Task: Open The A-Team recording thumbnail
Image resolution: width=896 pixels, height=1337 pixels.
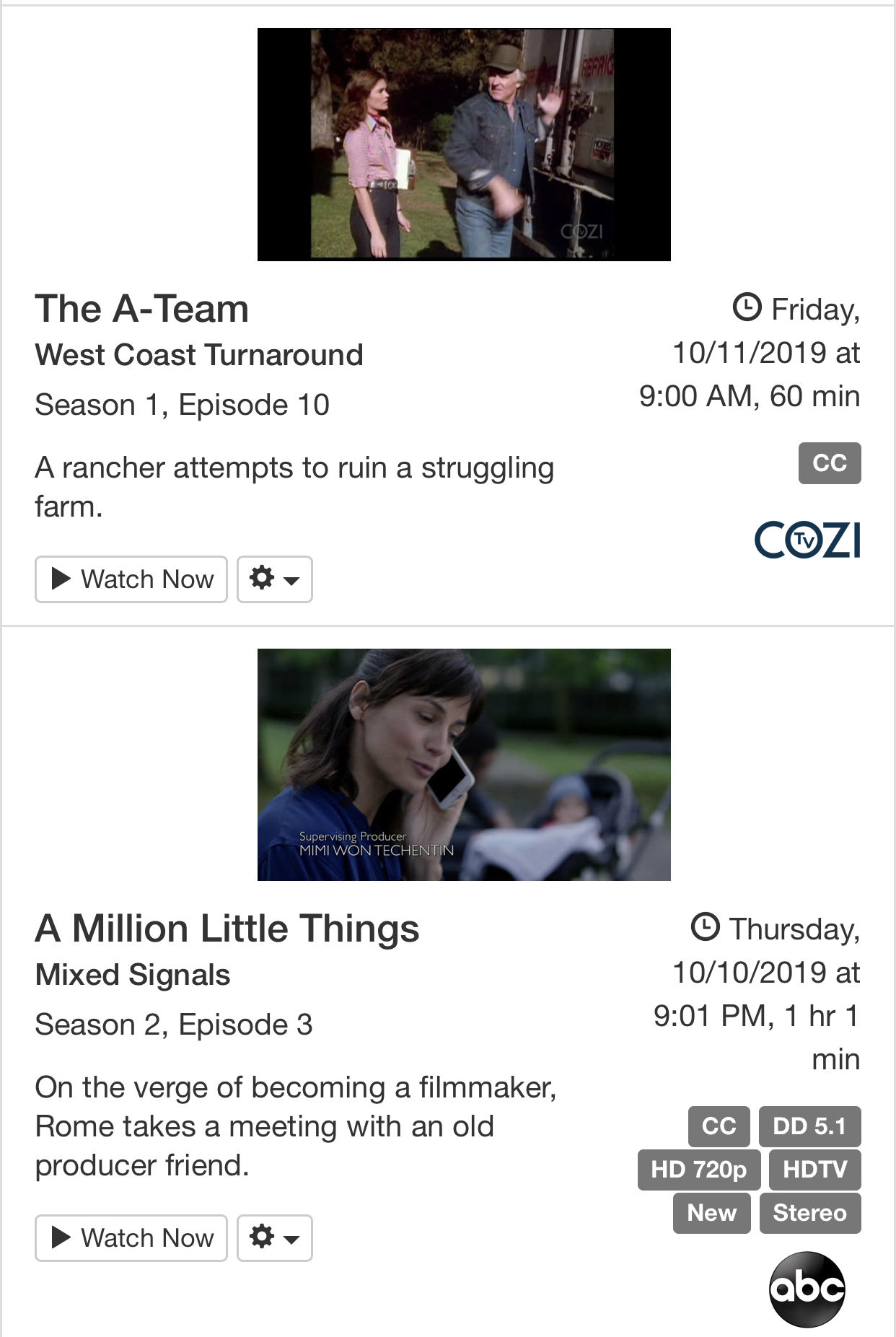Action: (464, 144)
